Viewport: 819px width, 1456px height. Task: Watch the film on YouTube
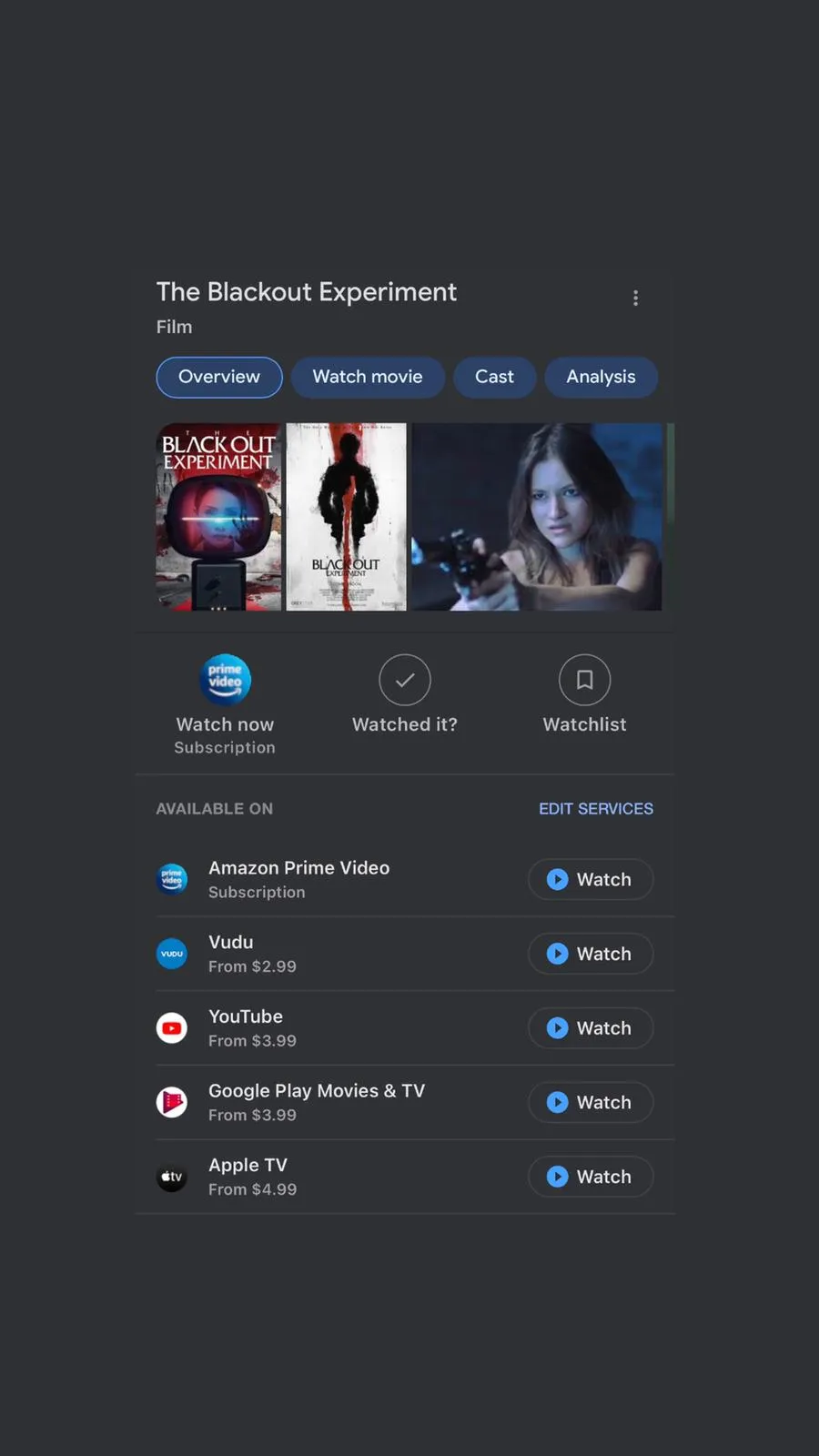click(591, 1028)
